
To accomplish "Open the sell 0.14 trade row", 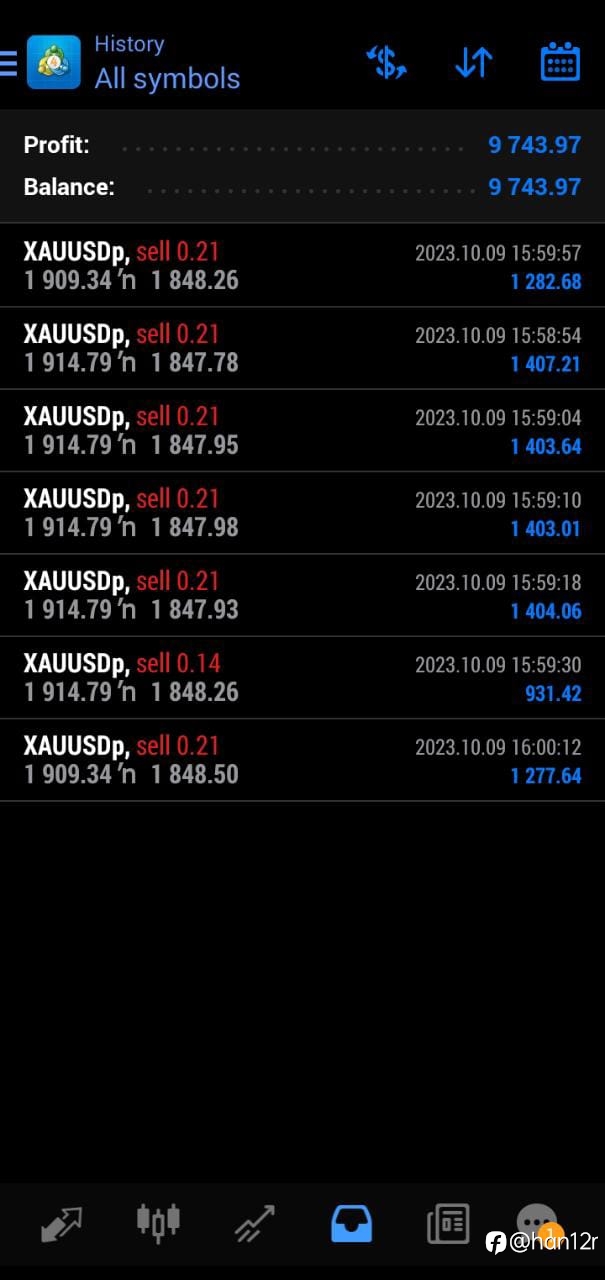I will (302, 678).
